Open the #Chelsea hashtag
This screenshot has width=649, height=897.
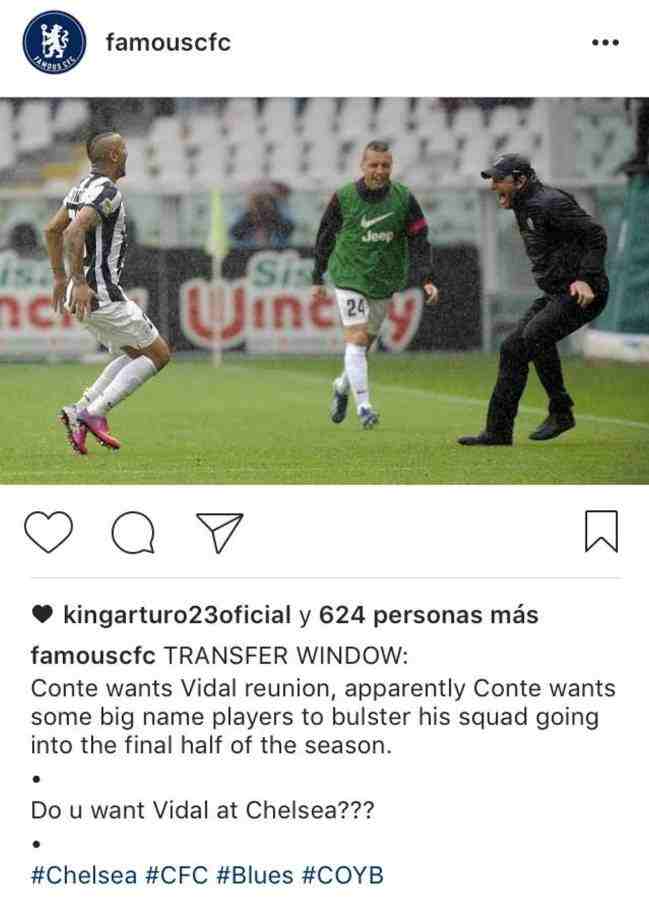tap(84, 875)
